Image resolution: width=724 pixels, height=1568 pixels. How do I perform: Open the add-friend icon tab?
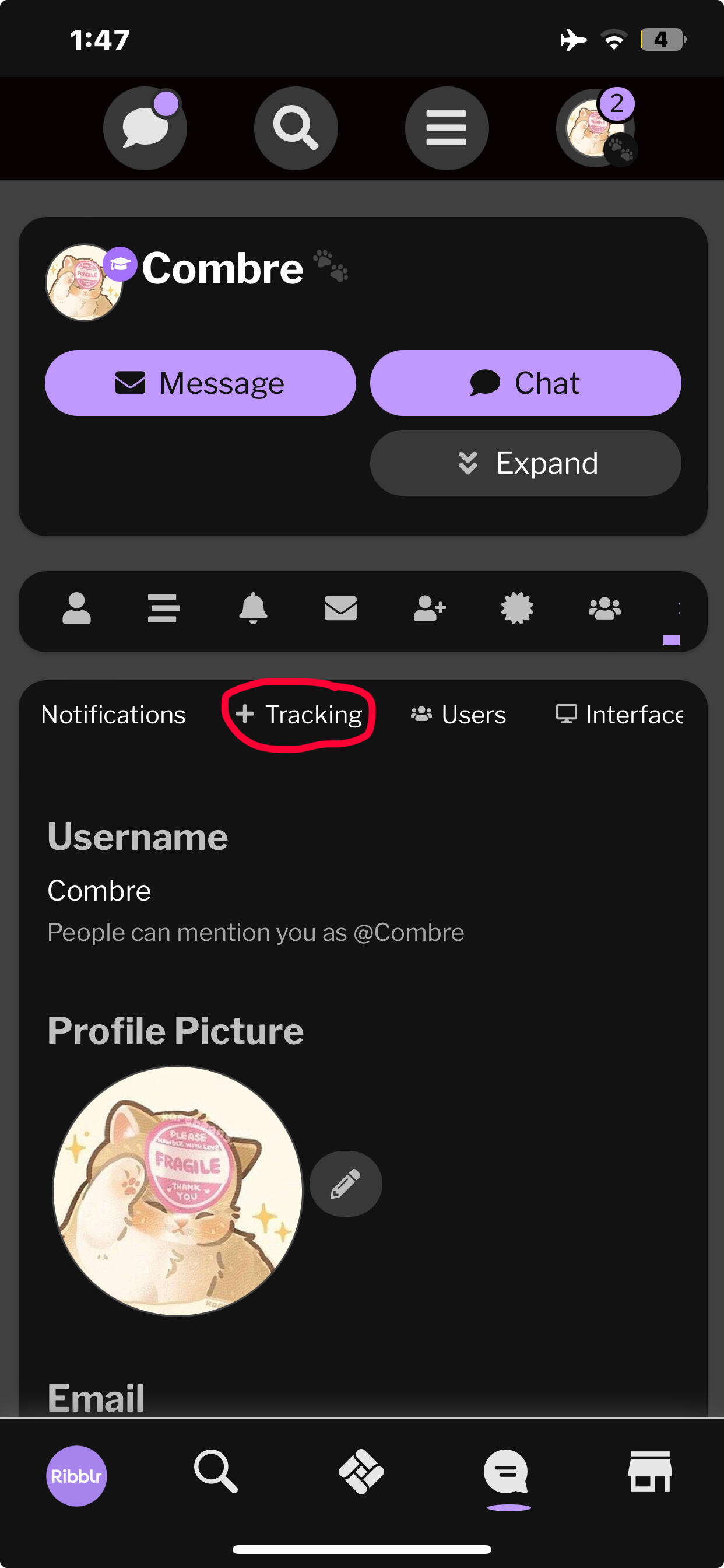coord(430,608)
